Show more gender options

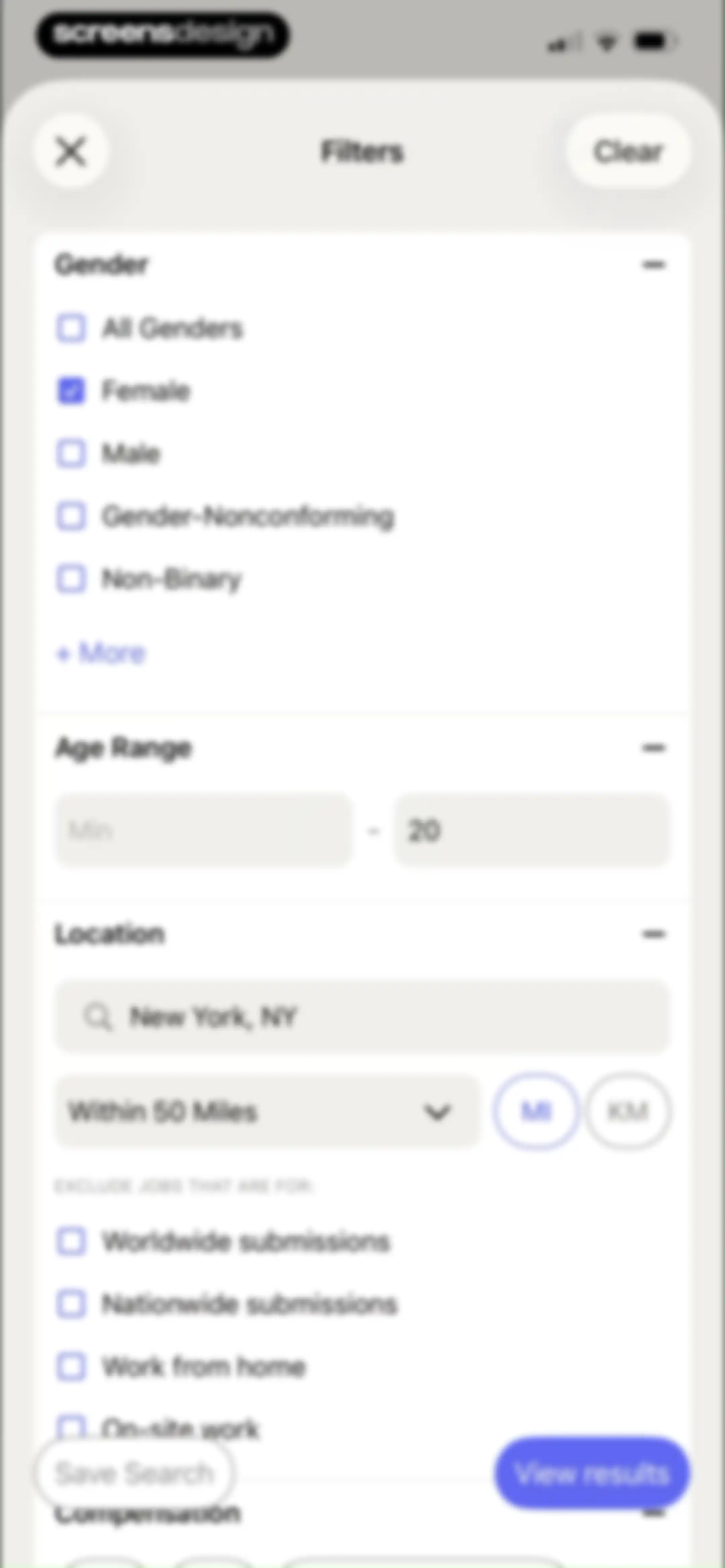[101, 653]
